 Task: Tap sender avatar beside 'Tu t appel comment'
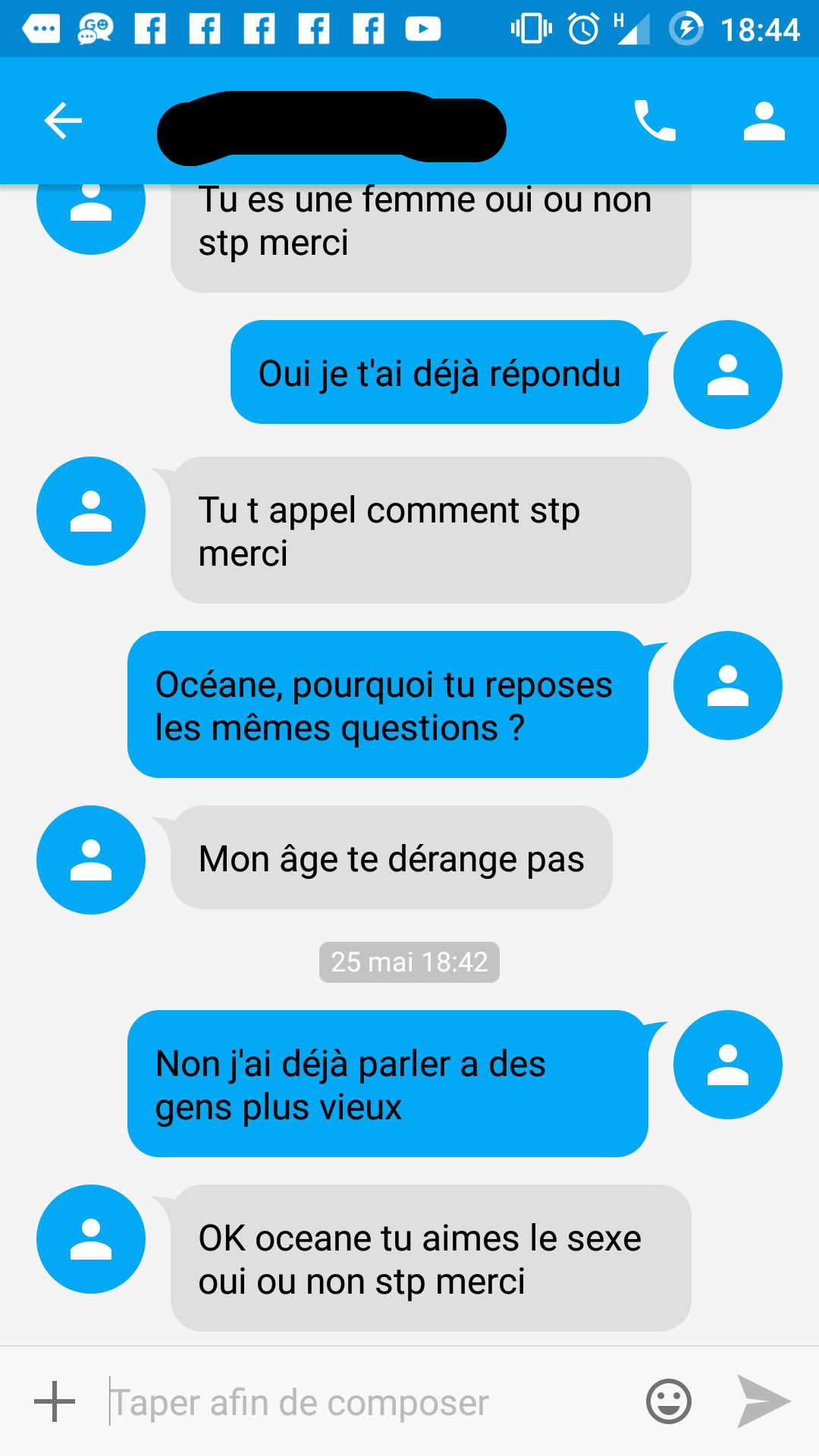click(91, 511)
